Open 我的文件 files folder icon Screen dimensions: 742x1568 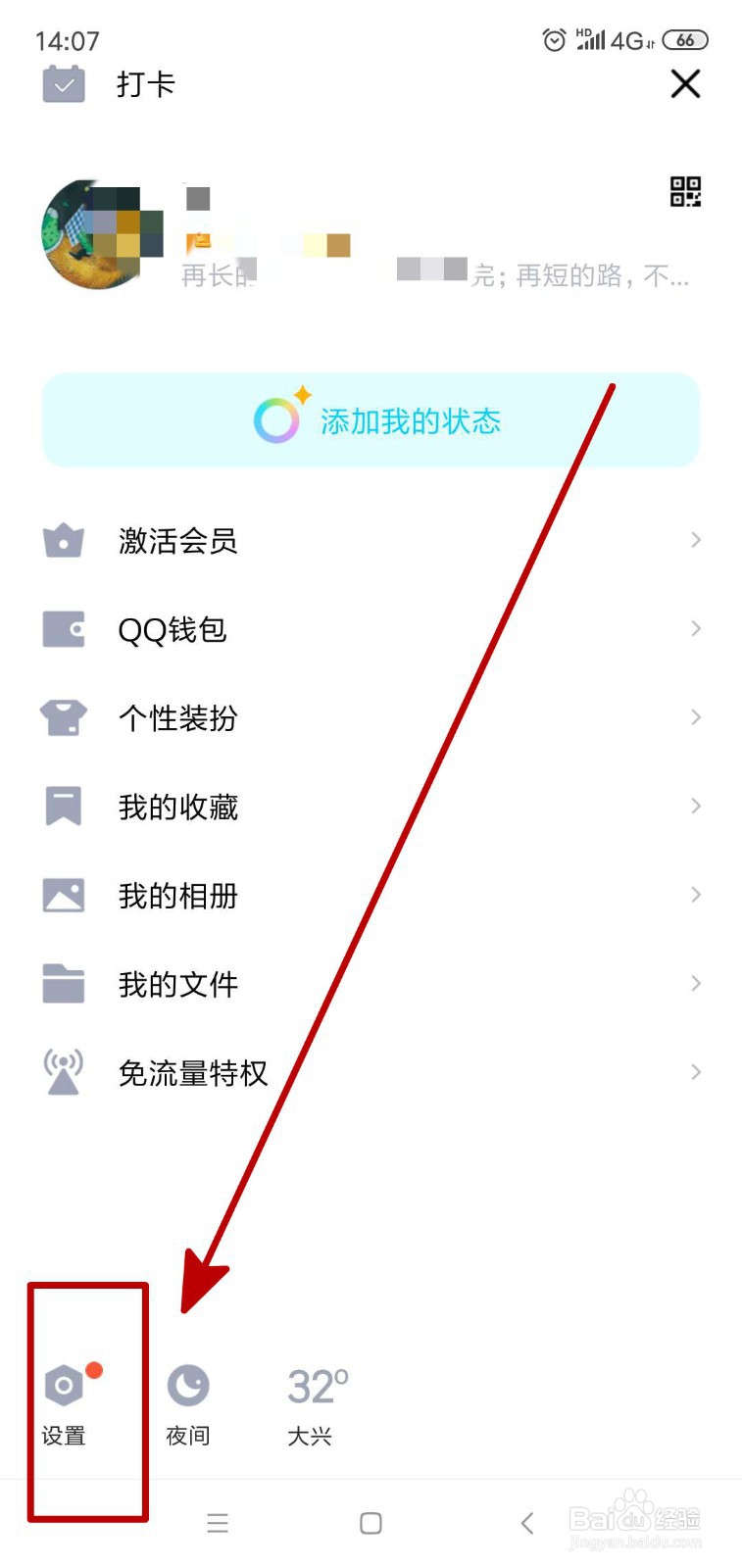click(62, 983)
